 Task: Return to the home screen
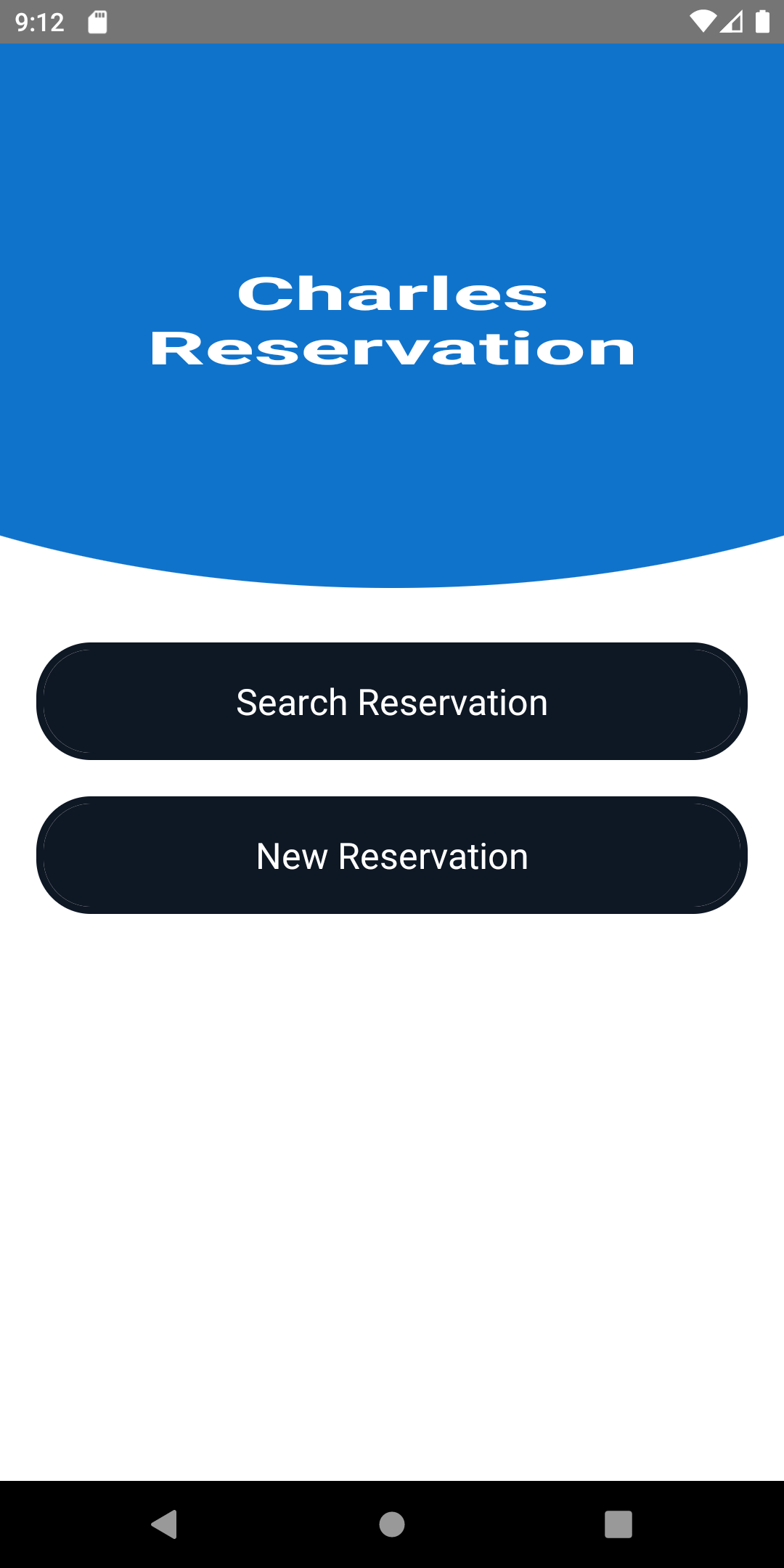(x=392, y=1524)
